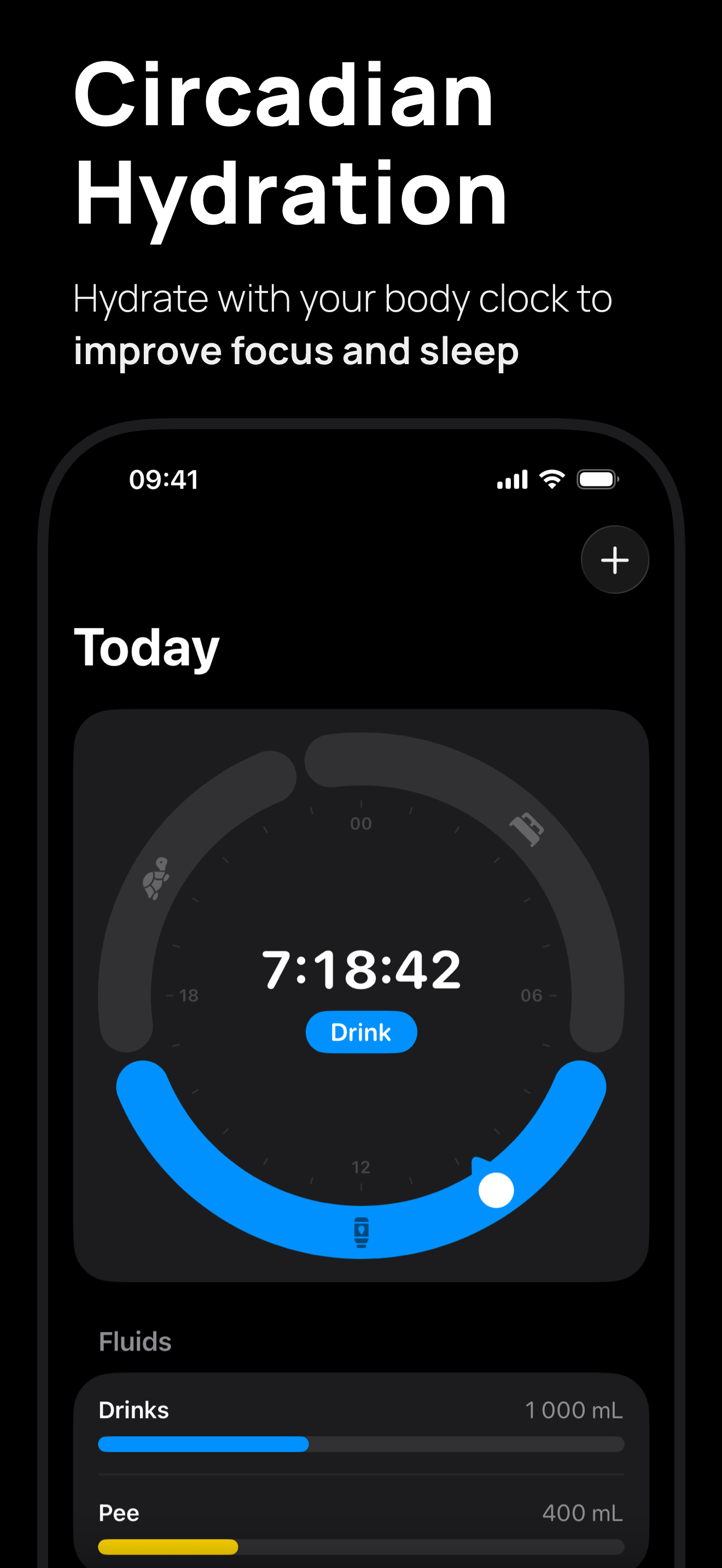
Task: Tap the Pee row label
Action: click(x=119, y=1511)
